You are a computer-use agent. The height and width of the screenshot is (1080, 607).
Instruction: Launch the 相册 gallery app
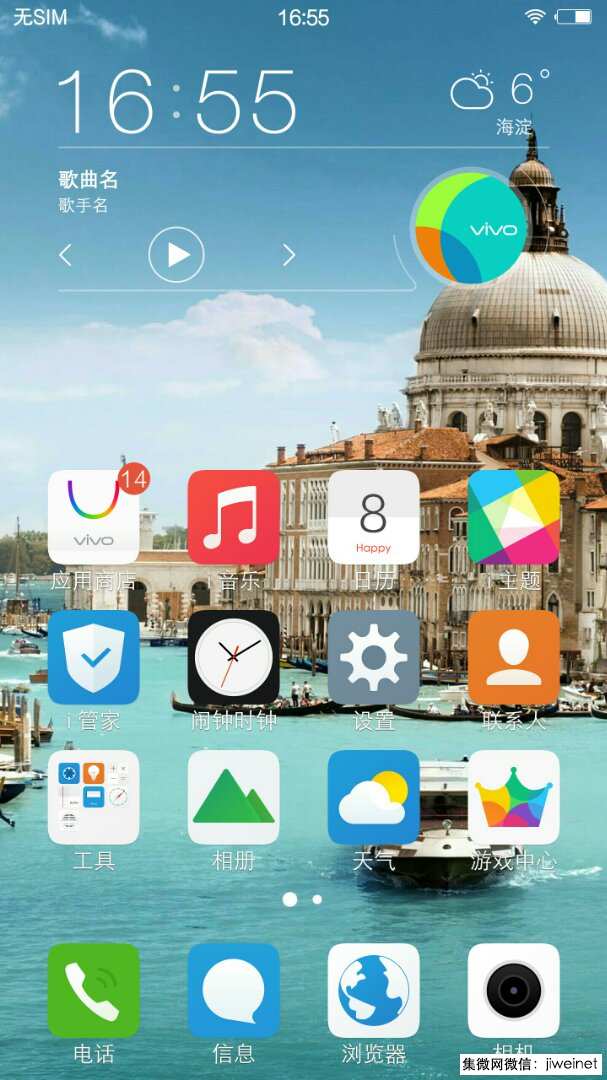(x=233, y=797)
